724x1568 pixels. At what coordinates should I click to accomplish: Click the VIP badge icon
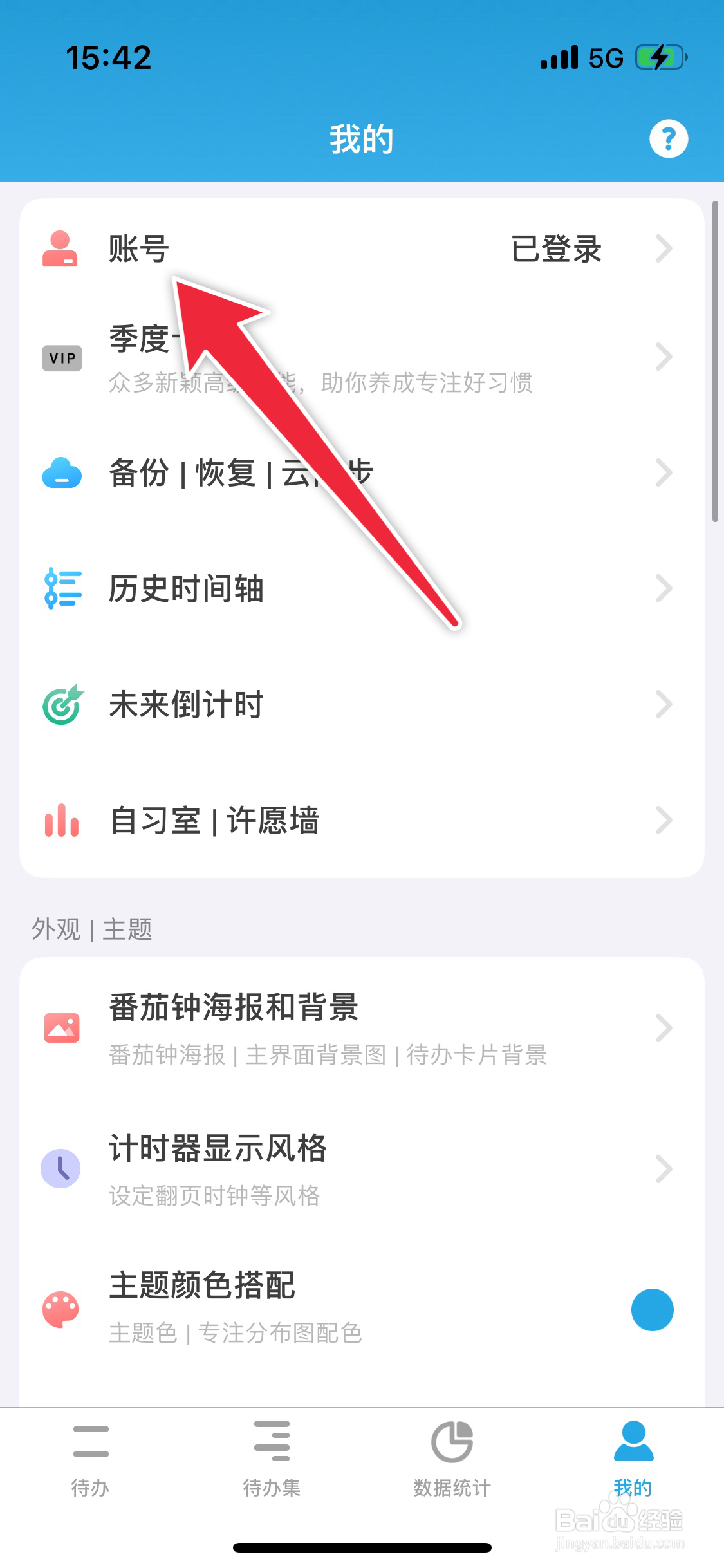(x=61, y=359)
